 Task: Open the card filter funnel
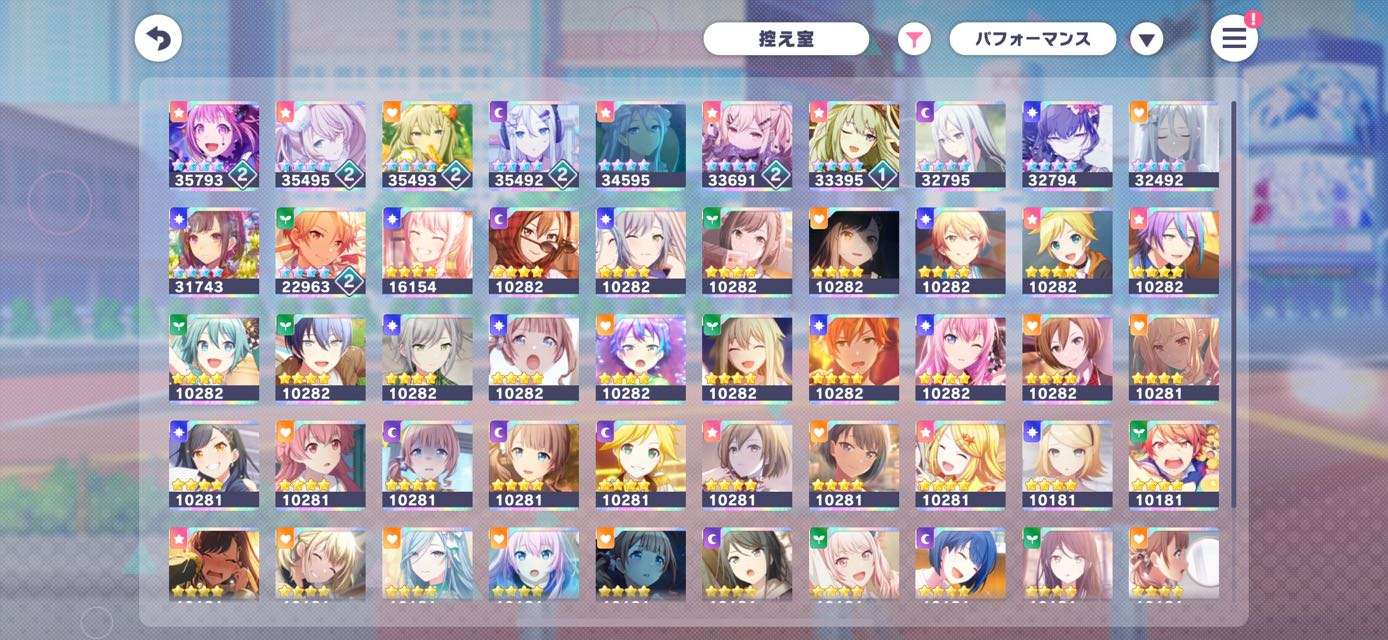pos(913,39)
